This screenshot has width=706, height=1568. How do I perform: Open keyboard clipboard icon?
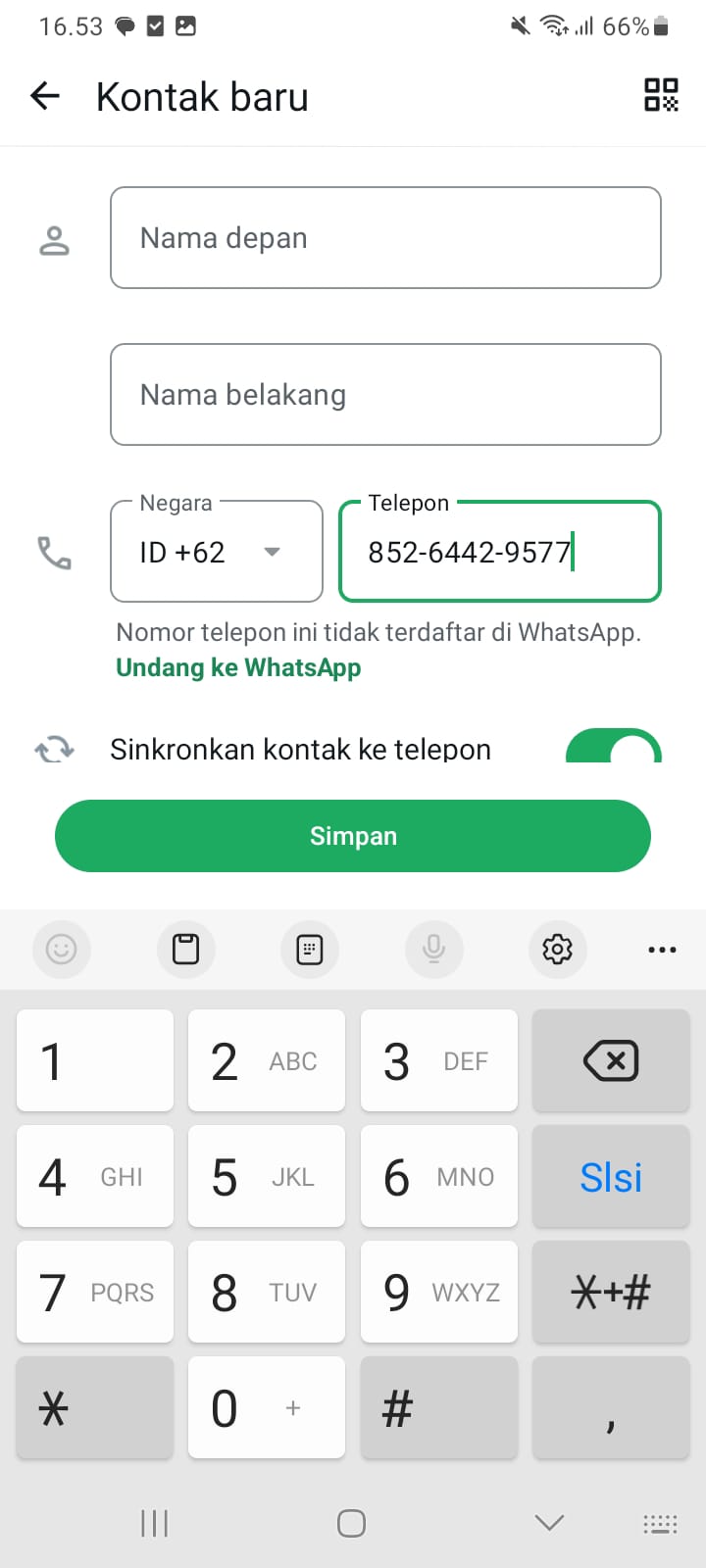185,949
